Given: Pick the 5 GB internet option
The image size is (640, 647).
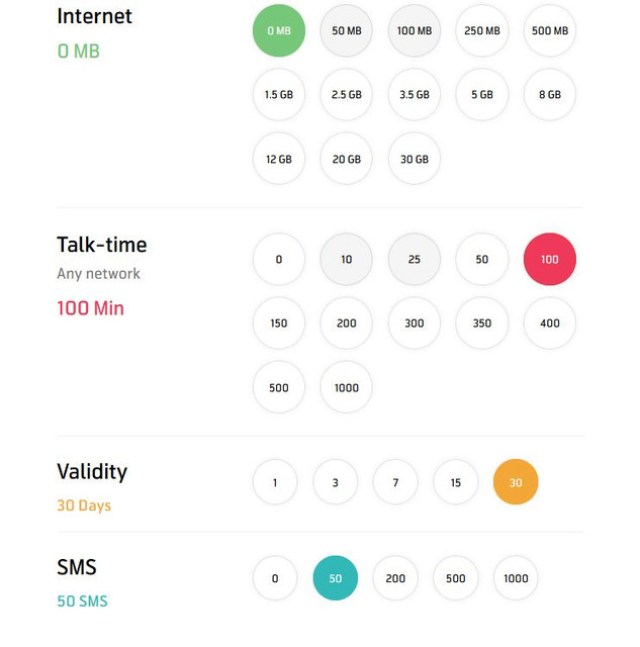Looking at the screenshot, I should [482, 95].
